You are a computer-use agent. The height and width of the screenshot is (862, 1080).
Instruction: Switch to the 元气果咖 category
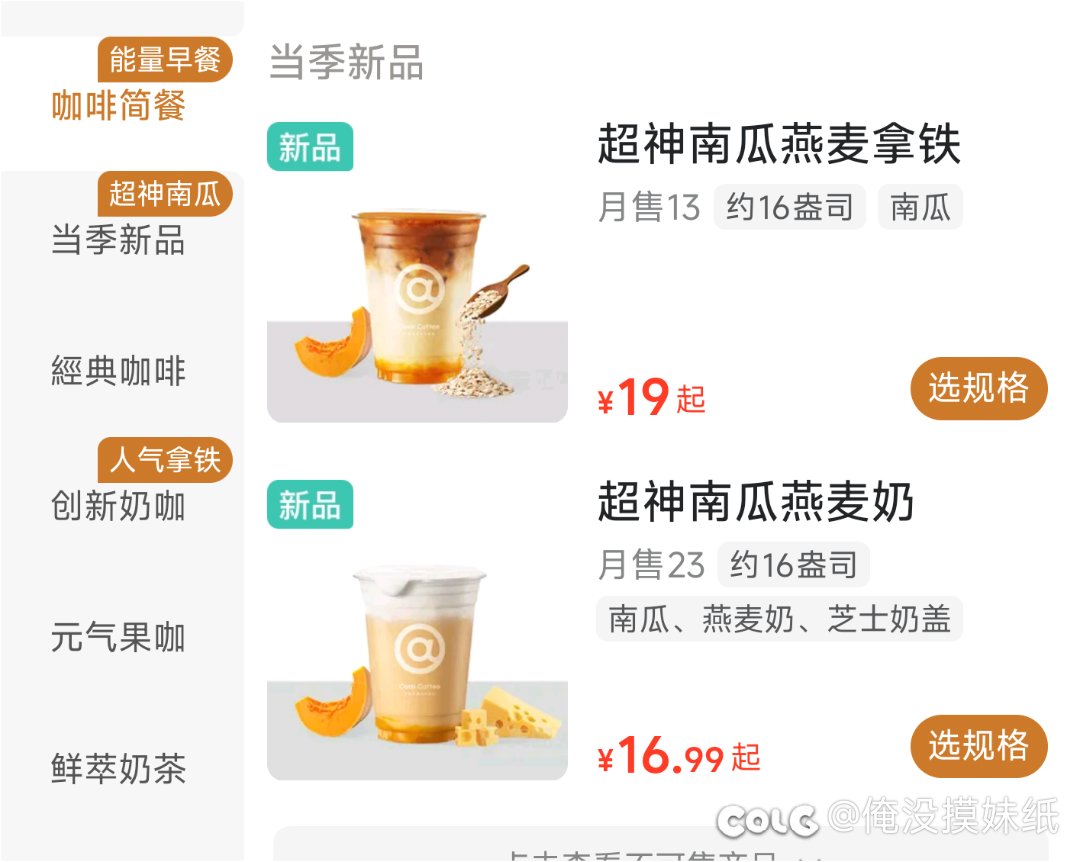(x=119, y=638)
